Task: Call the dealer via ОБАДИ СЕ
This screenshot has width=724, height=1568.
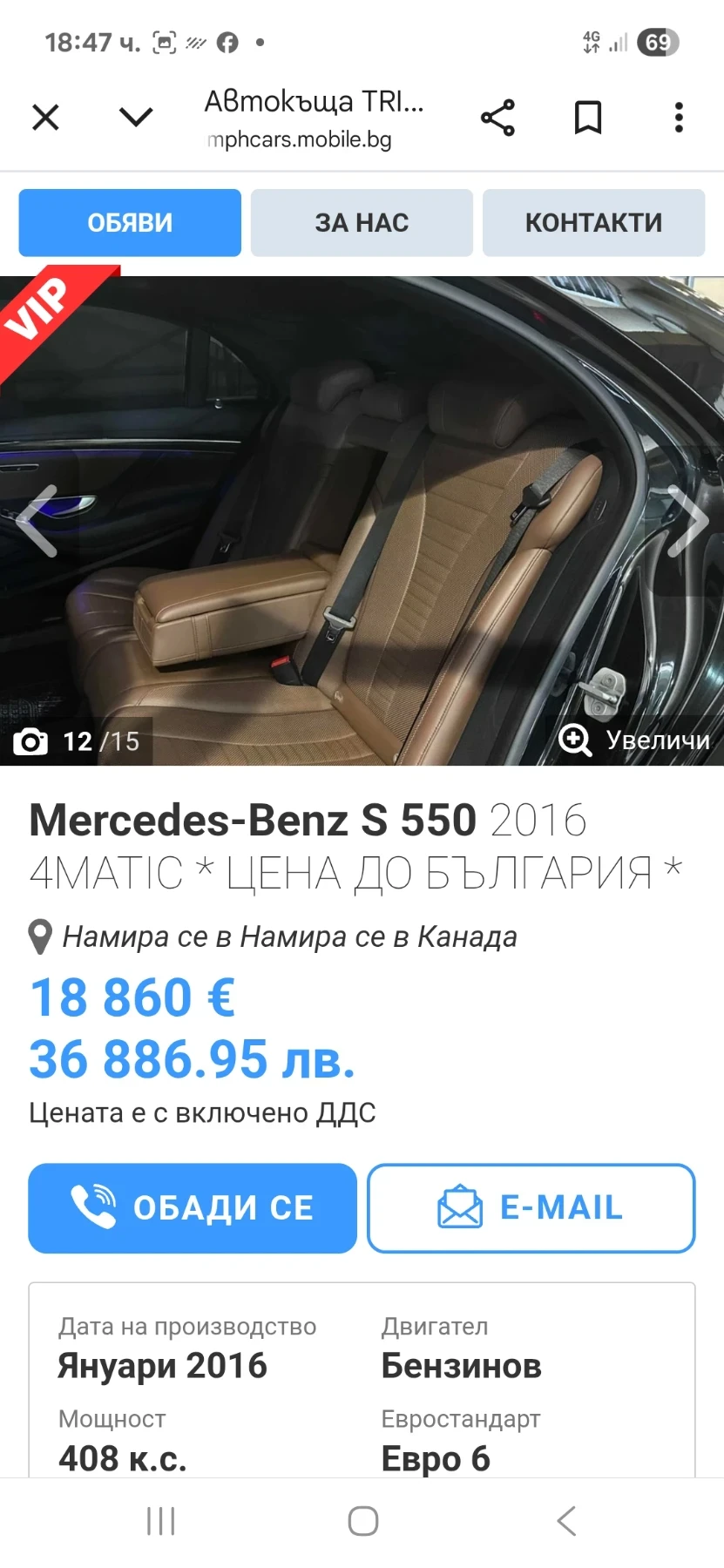Action: tap(193, 1208)
